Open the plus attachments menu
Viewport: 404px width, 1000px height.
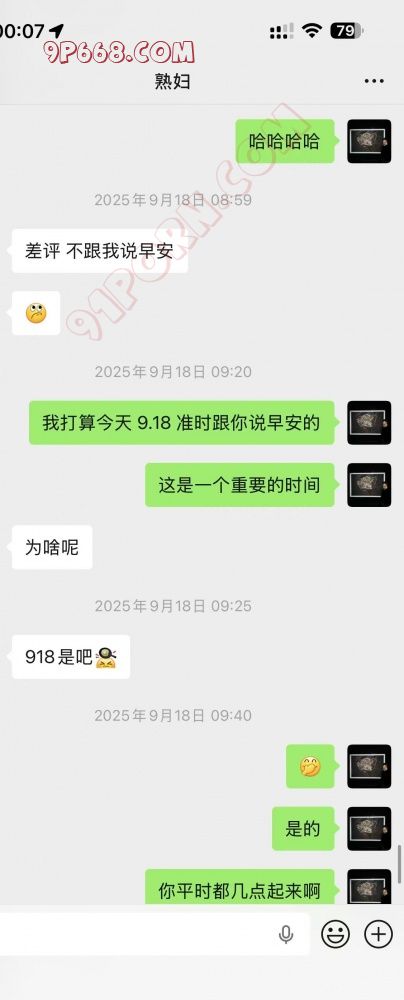[378, 935]
